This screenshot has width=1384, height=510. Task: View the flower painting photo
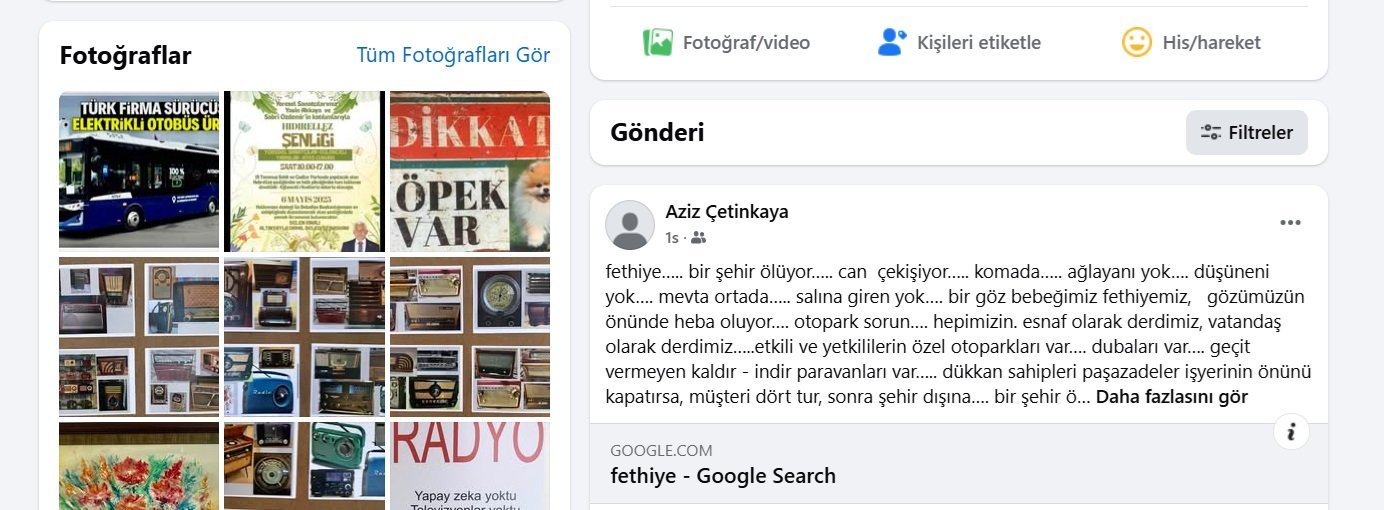tap(139, 465)
